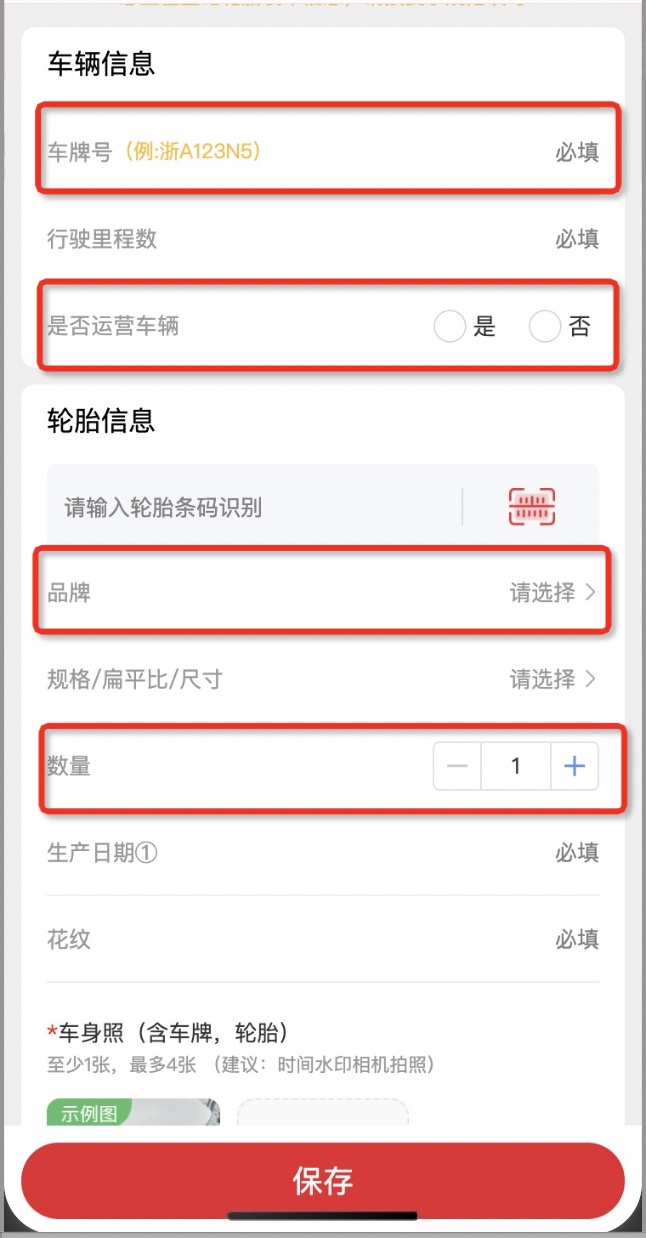The width and height of the screenshot is (646, 1238).
Task: Scan tire barcode with scanner icon
Action: 531,507
